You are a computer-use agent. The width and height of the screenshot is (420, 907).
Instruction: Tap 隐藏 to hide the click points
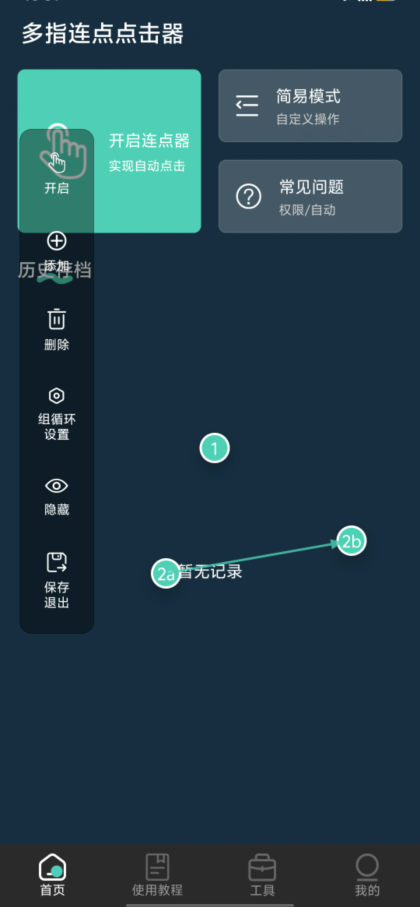pyautogui.click(x=57, y=496)
